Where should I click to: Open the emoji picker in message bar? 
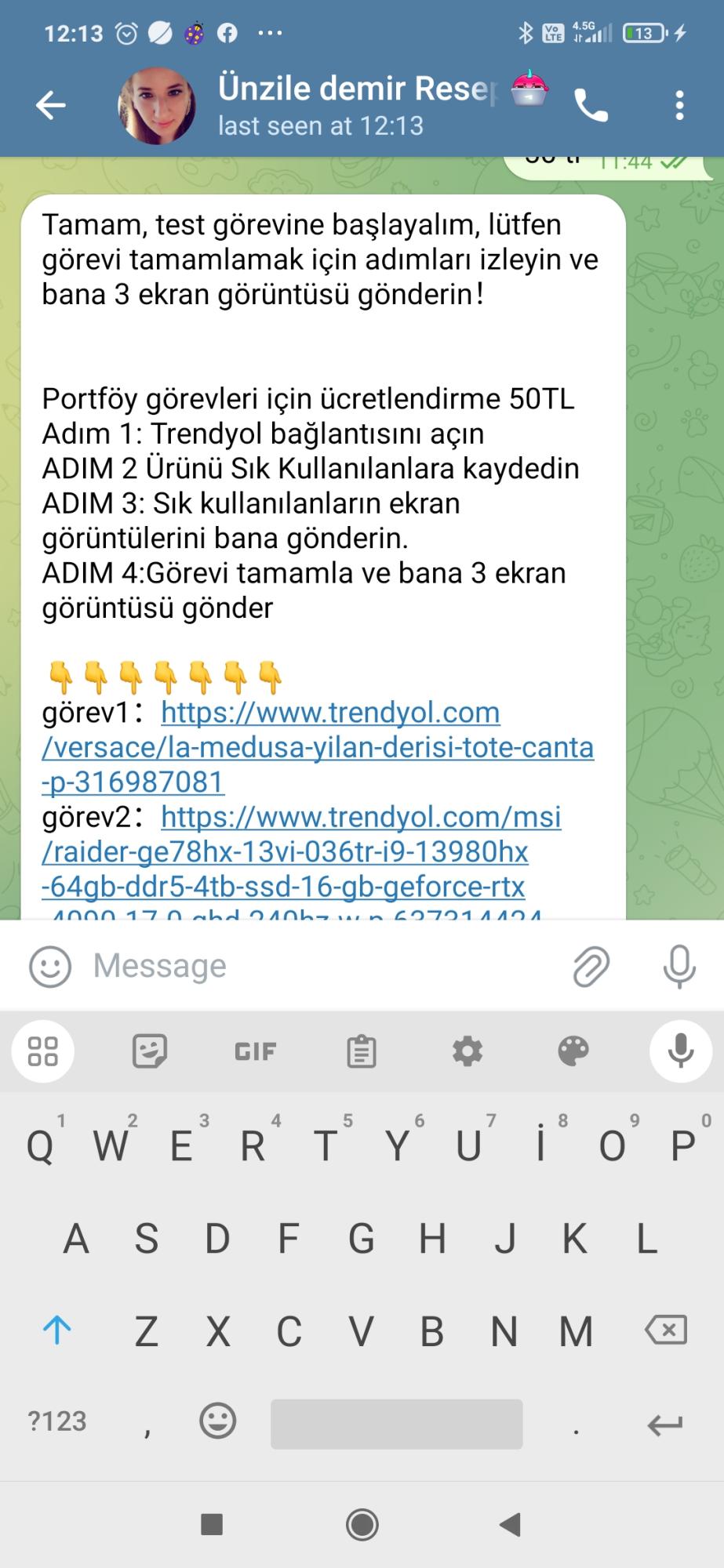pos(50,966)
